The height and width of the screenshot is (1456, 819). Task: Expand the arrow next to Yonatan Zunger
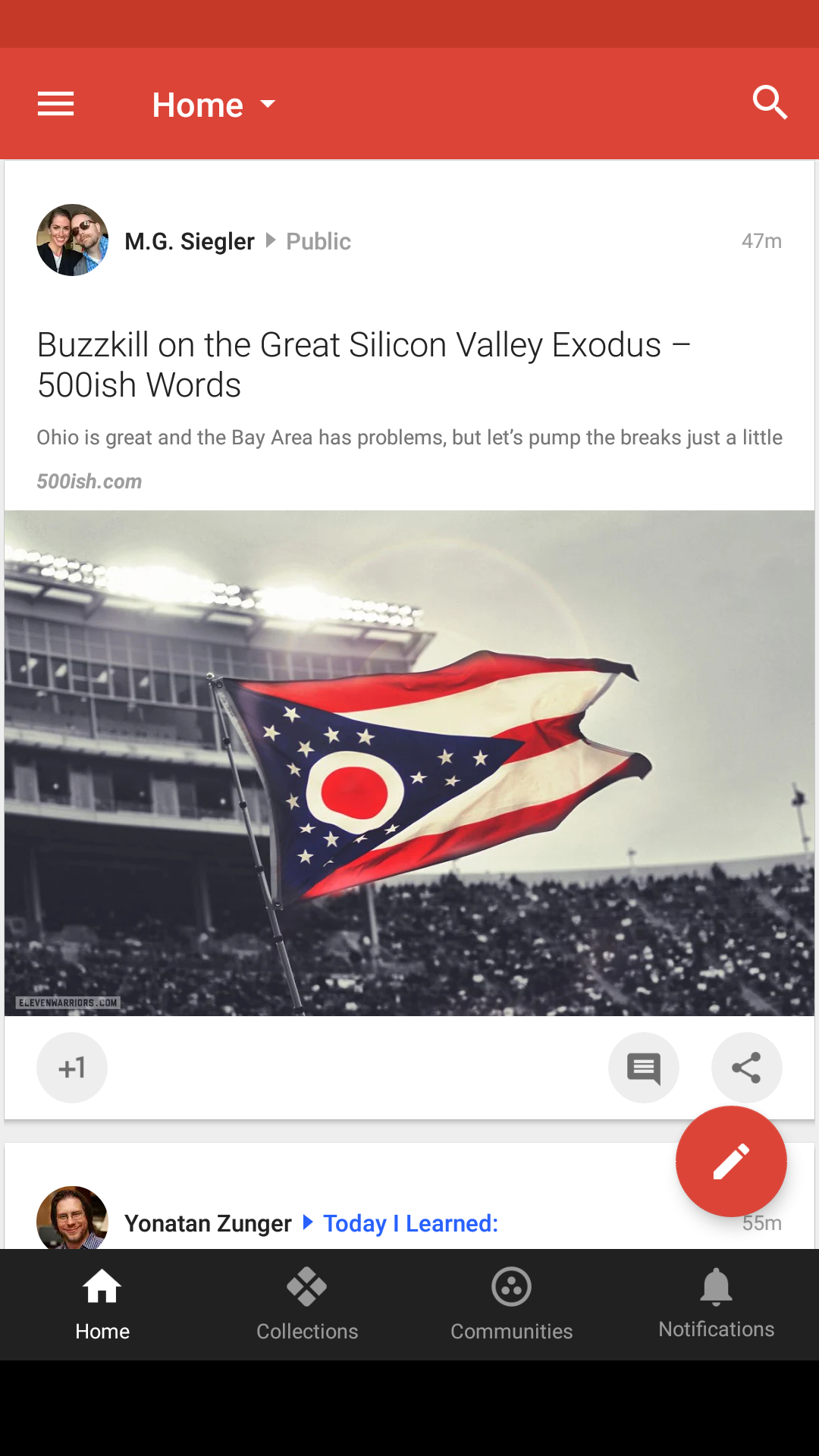tap(308, 1223)
